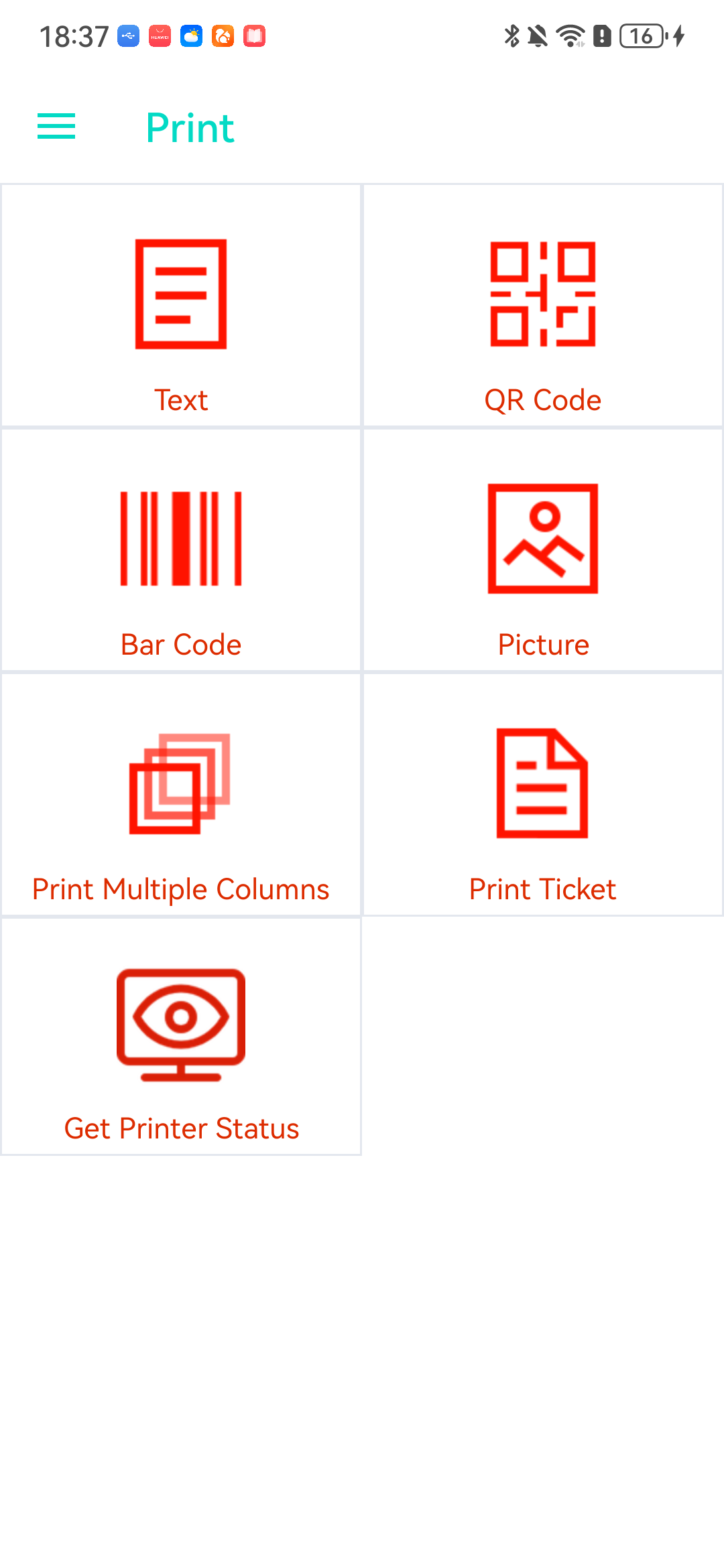
Task: Open the Text print option
Action: 181,306
